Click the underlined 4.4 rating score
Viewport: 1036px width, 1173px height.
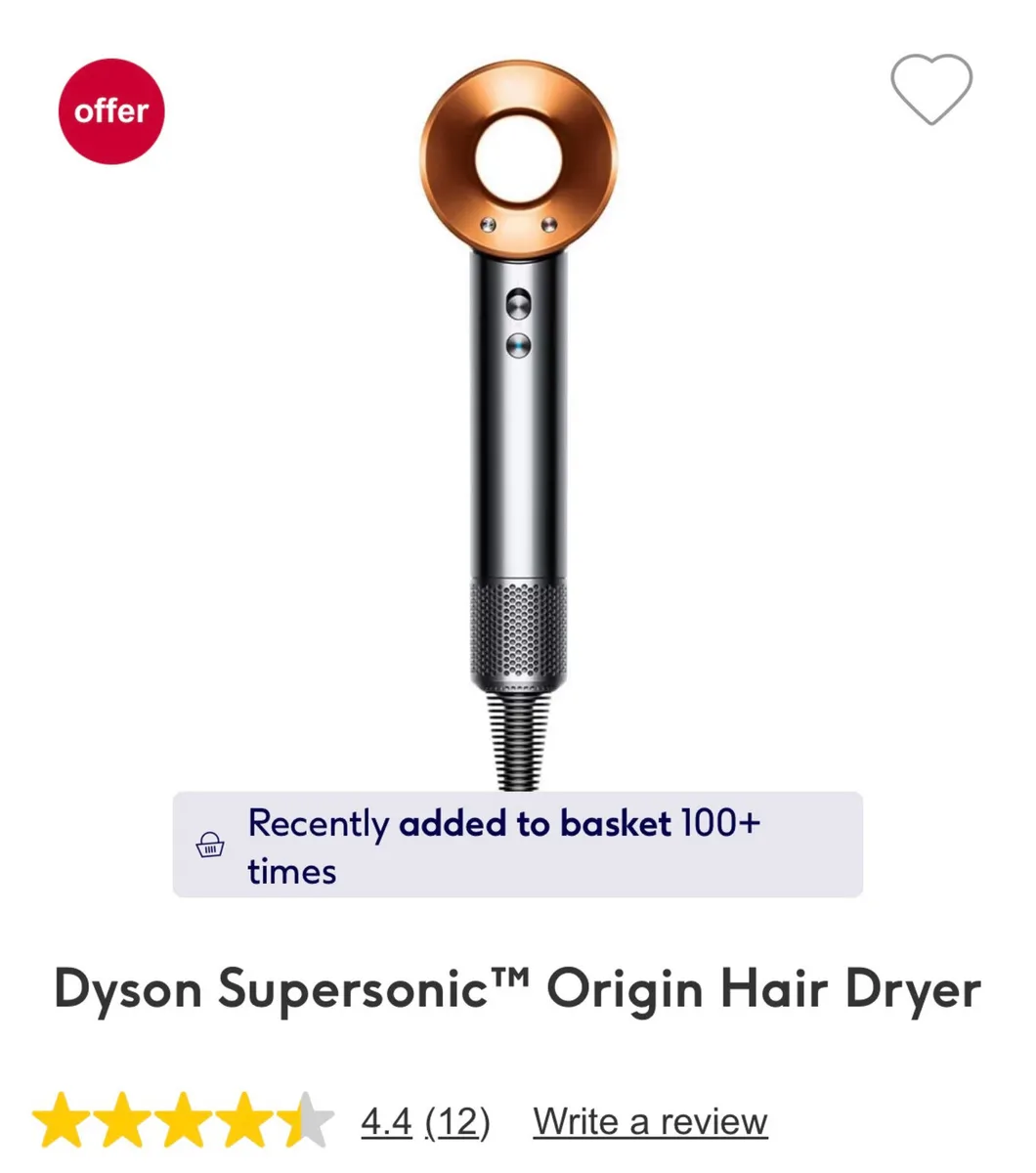click(x=386, y=1120)
